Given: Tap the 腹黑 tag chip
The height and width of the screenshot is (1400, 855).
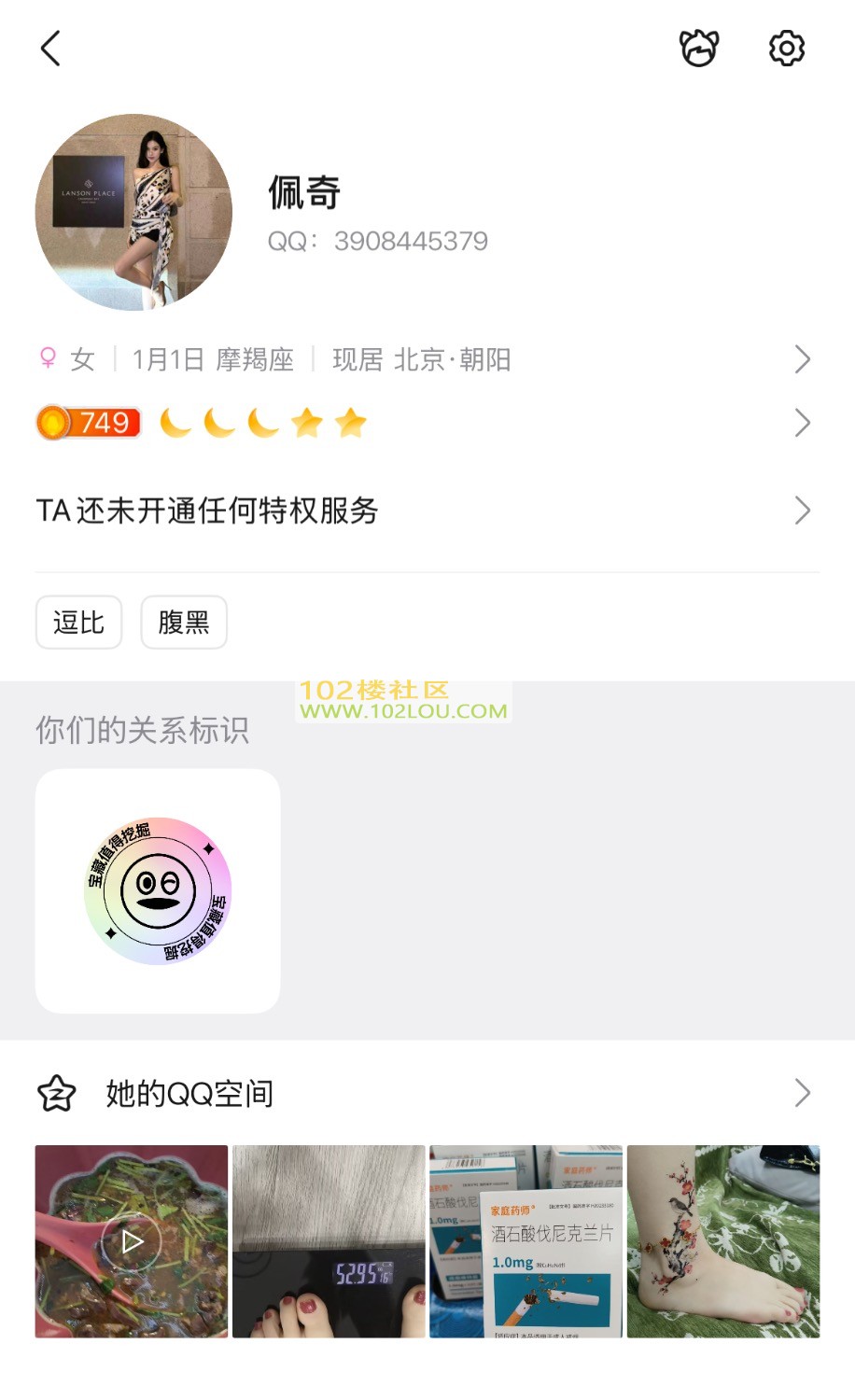Looking at the screenshot, I should [184, 623].
